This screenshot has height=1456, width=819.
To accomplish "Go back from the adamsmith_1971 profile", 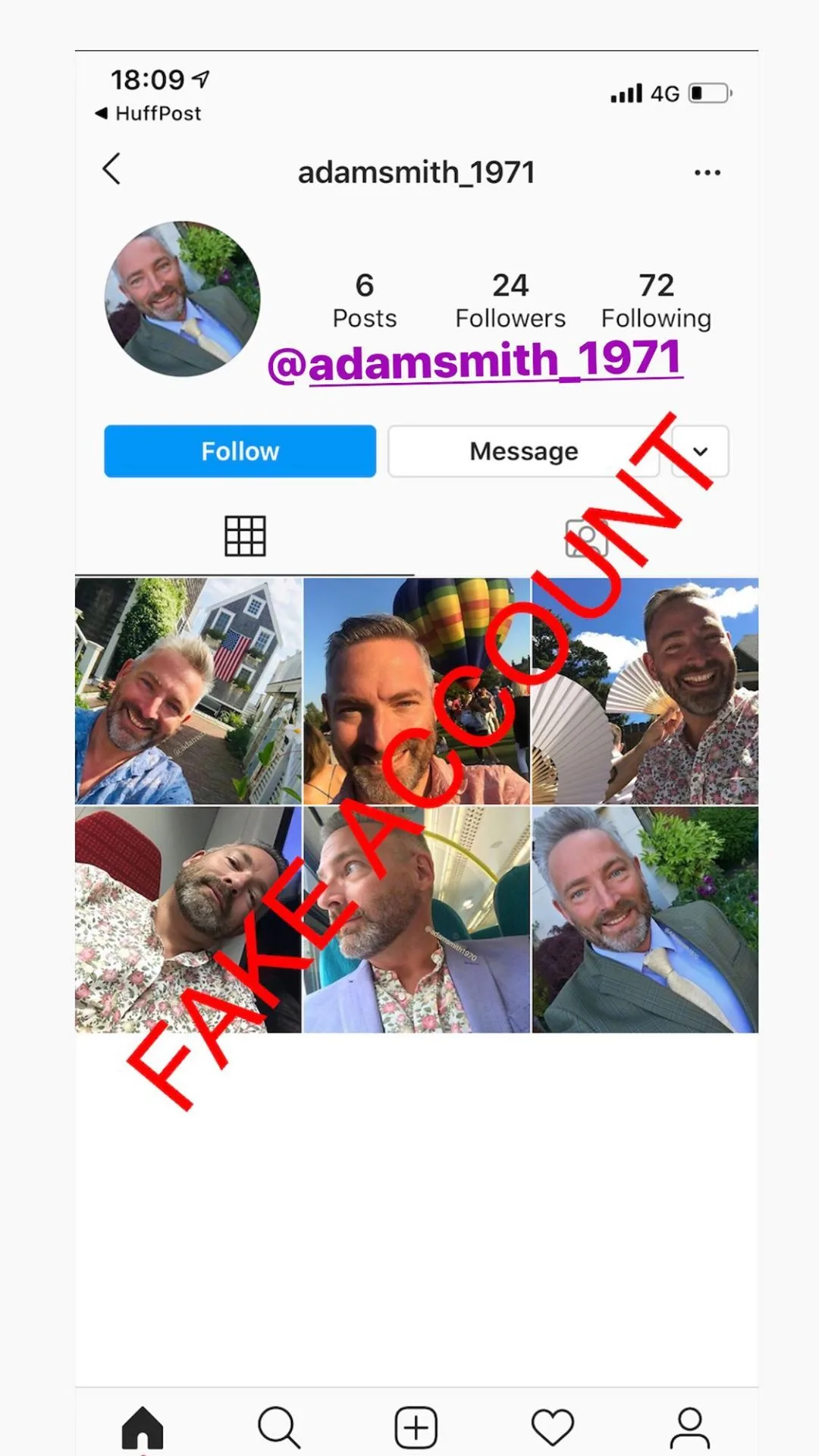I will click(111, 169).
